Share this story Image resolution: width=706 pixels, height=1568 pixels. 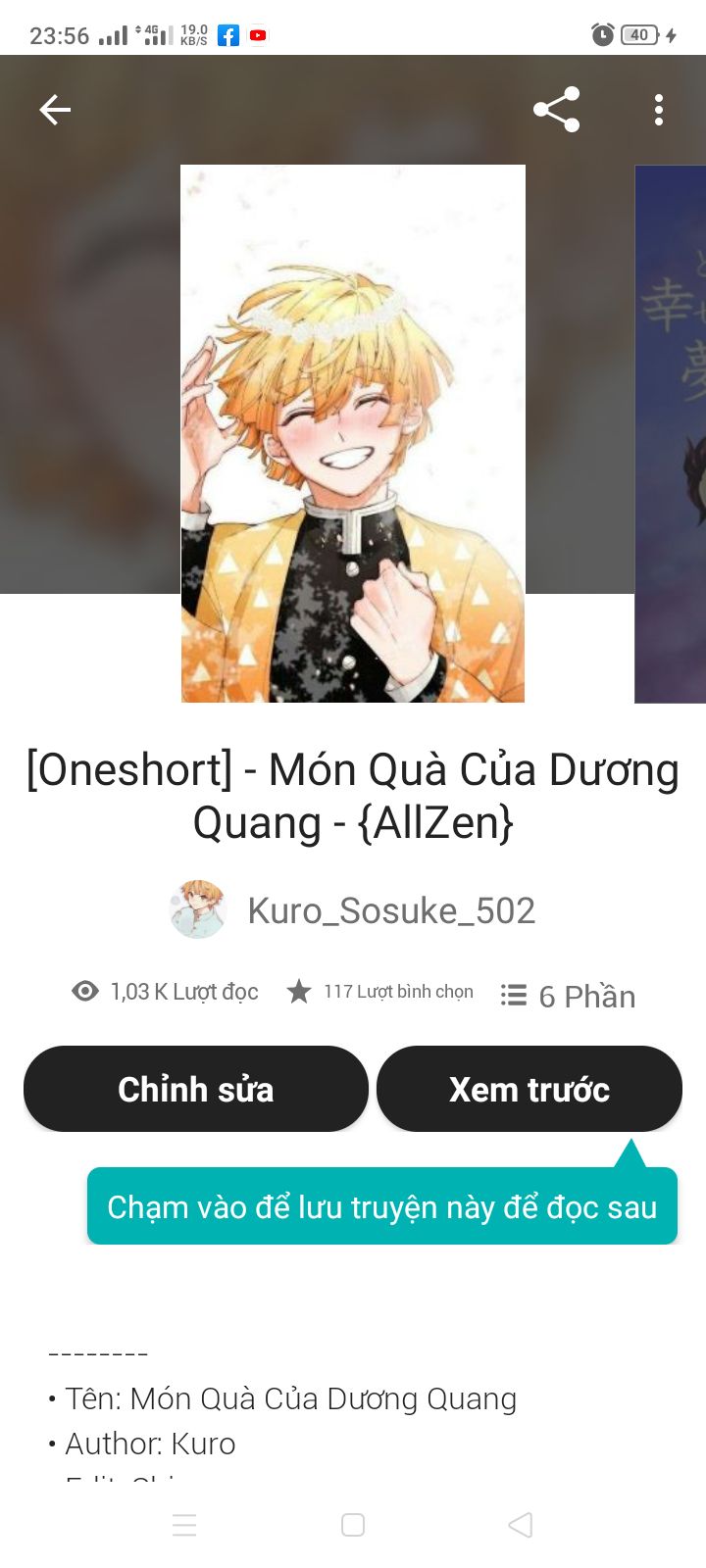click(556, 110)
